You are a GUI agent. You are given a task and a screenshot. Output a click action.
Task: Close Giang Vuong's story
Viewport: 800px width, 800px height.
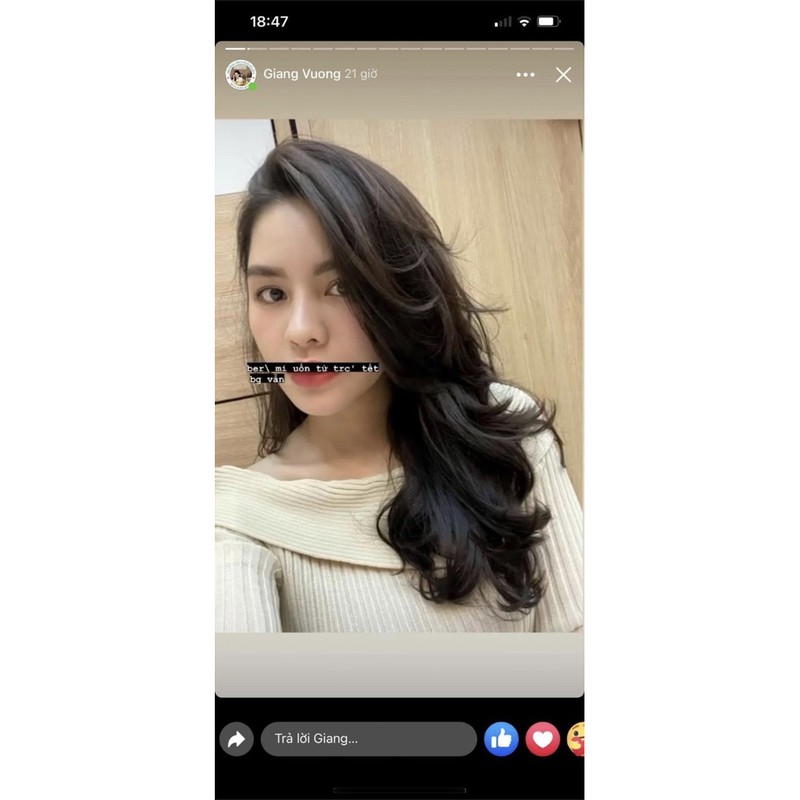(563, 75)
